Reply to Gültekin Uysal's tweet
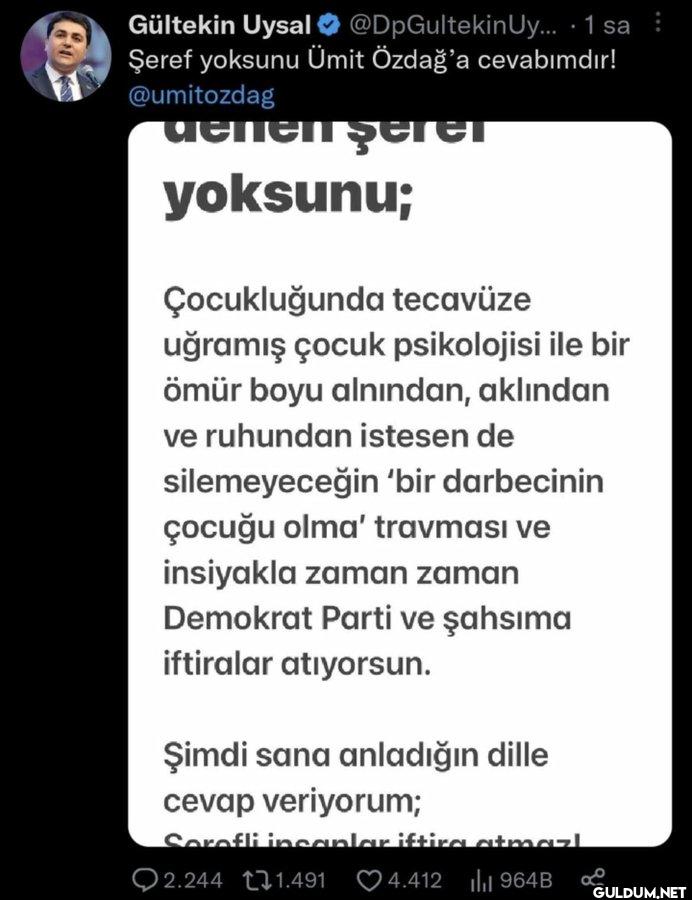Viewport: 692px width, 900px height. tap(145, 879)
